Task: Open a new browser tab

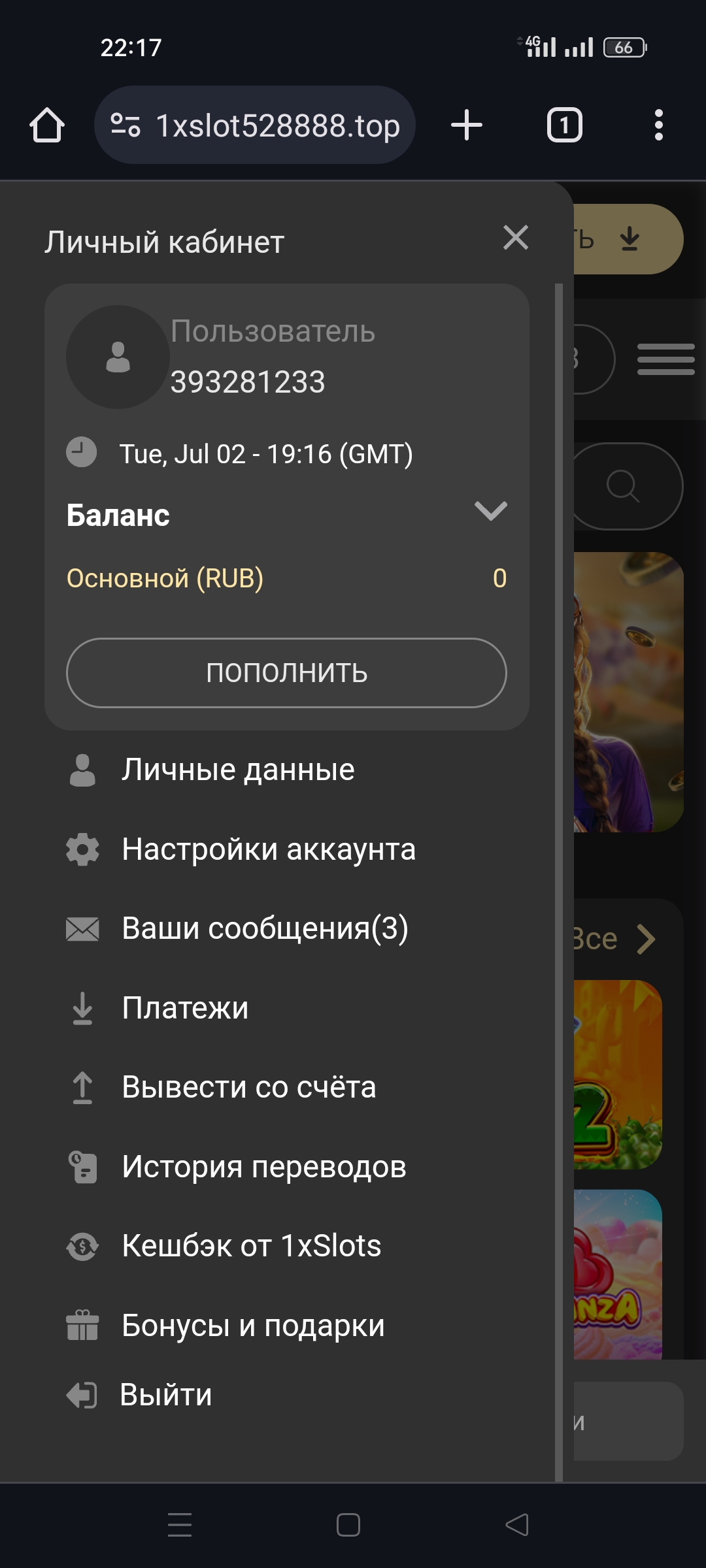Action: tap(467, 125)
